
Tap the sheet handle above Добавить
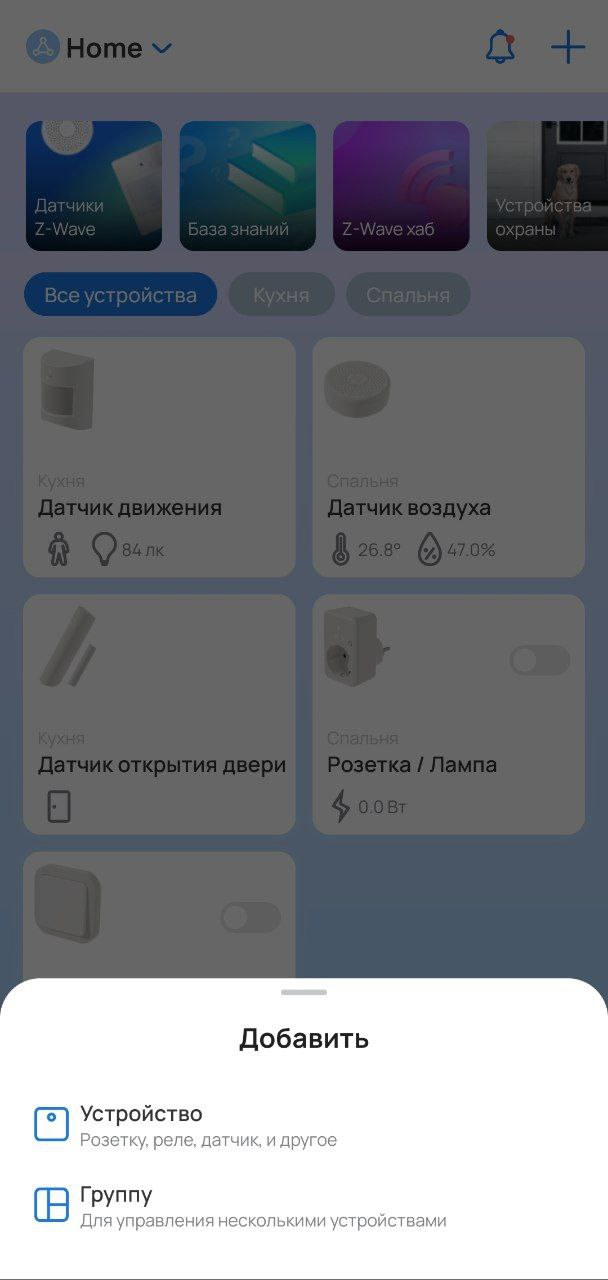(304, 992)
